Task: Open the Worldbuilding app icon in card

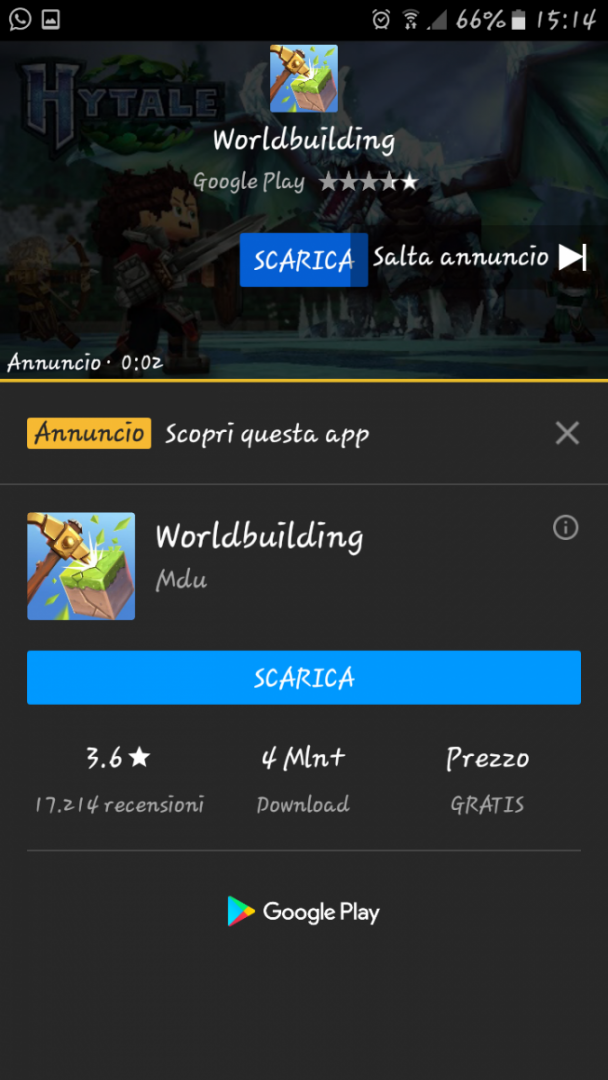Action: (x=81, y=566)
